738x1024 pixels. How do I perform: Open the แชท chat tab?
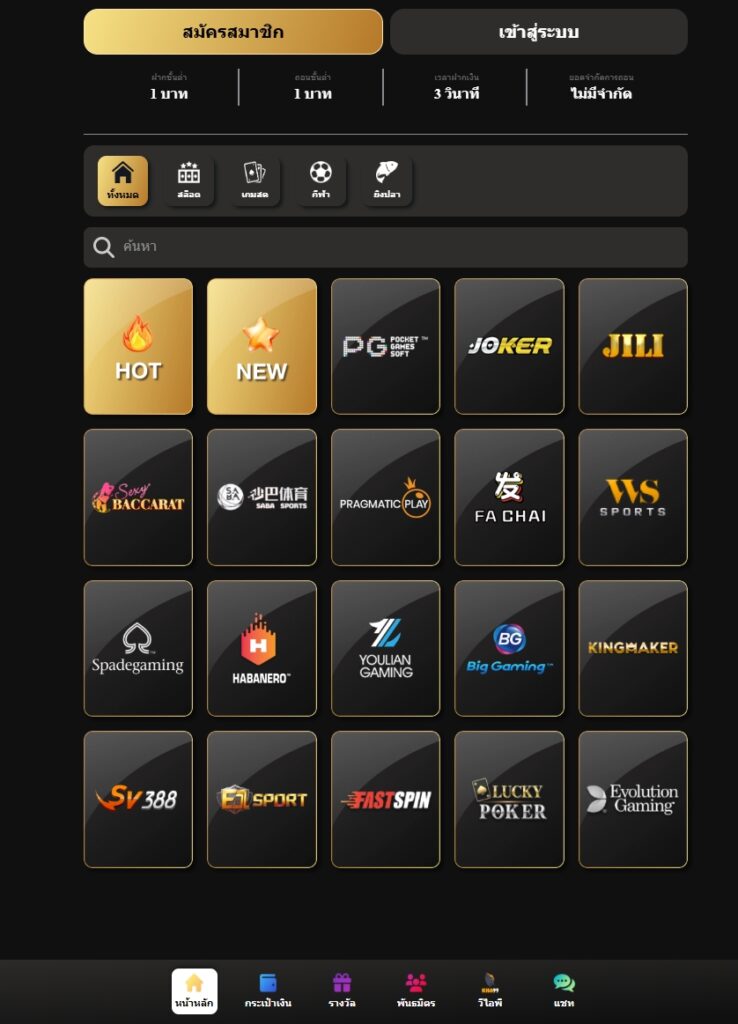click(564, 991)
